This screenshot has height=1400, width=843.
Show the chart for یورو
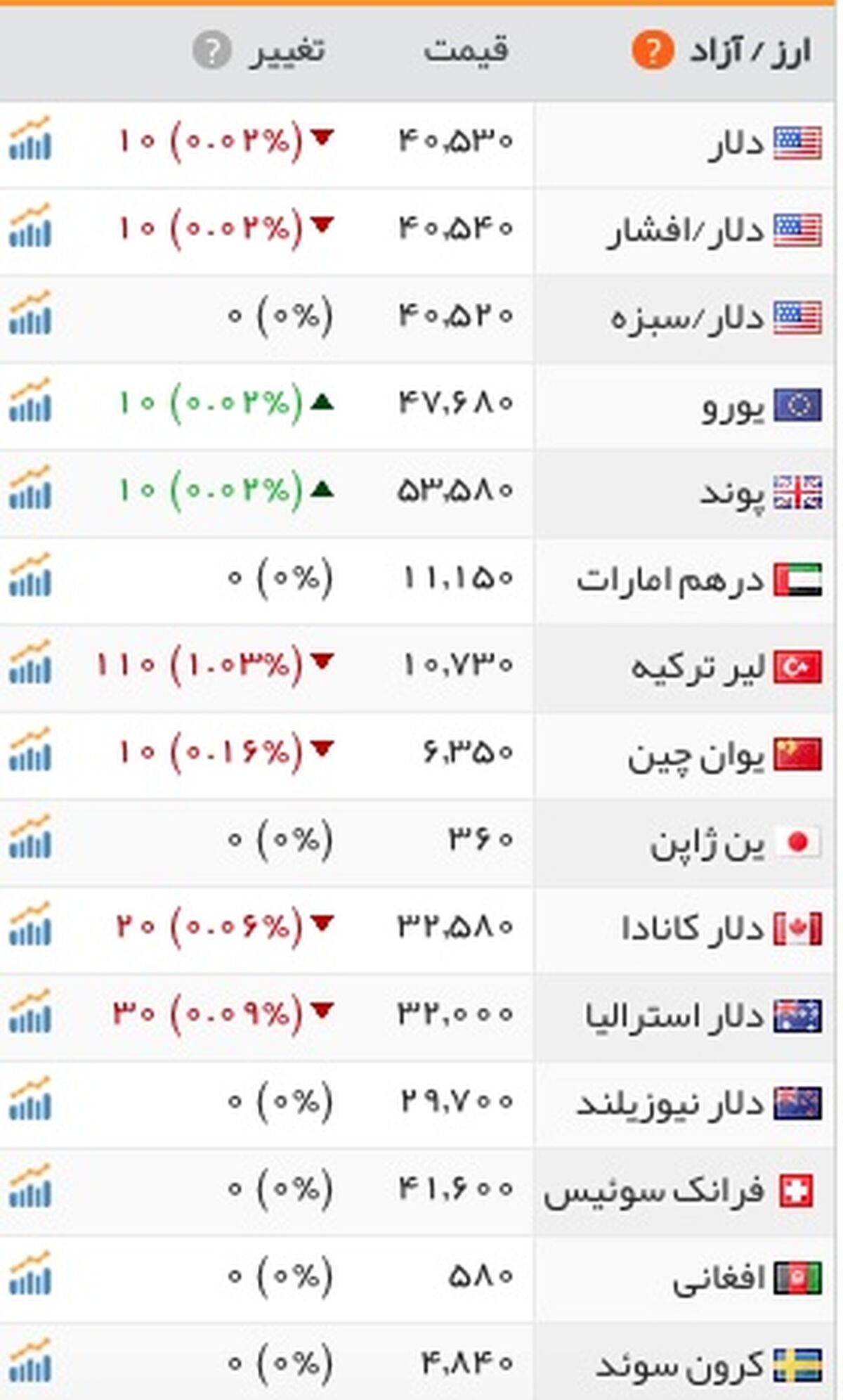30,401
